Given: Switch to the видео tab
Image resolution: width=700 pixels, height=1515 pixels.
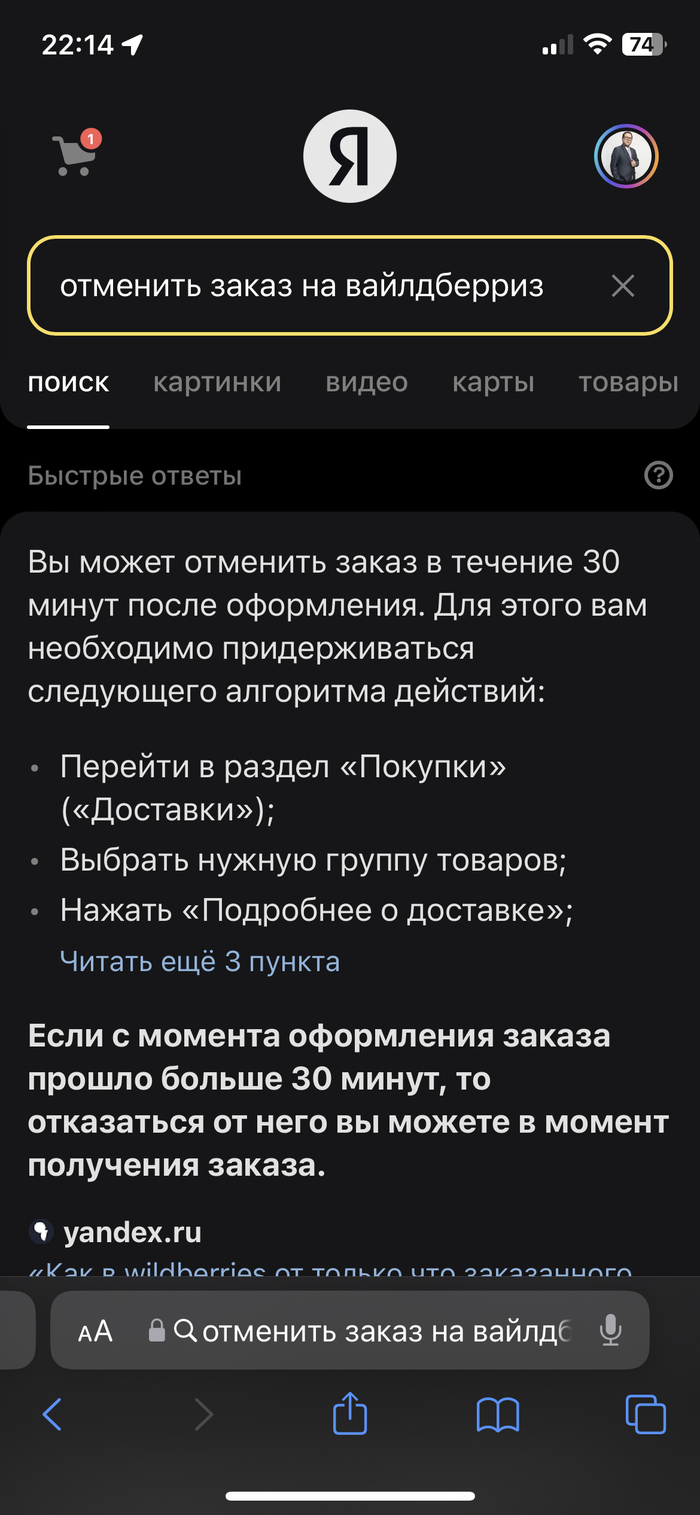Looking at the screenshot, I should coord(366,382).
